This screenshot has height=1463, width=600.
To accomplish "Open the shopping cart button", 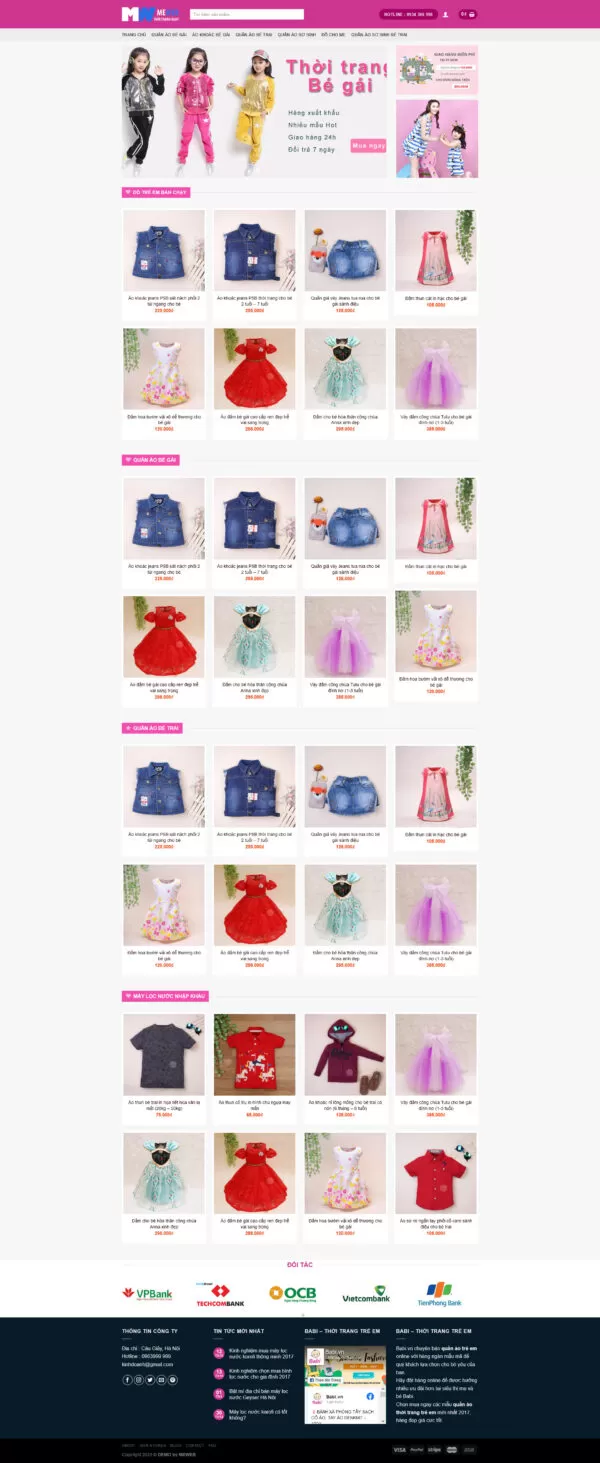I will pos(468,14).
